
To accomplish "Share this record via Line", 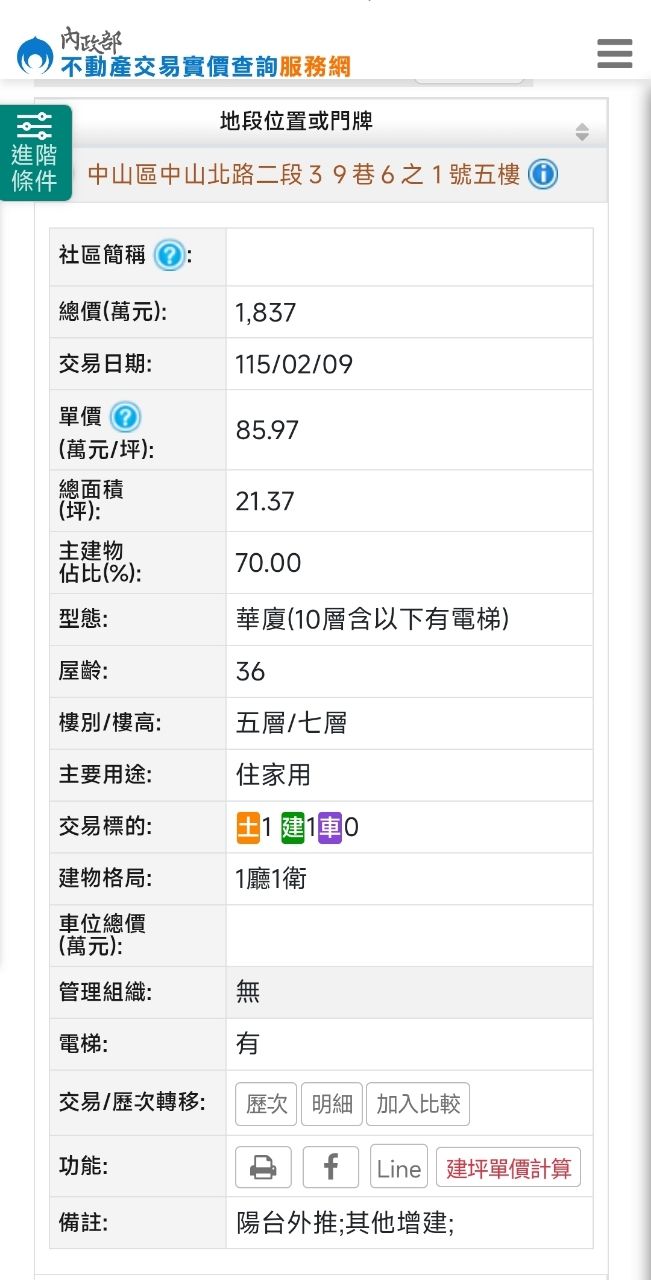I will click(x=399, y=1167).
